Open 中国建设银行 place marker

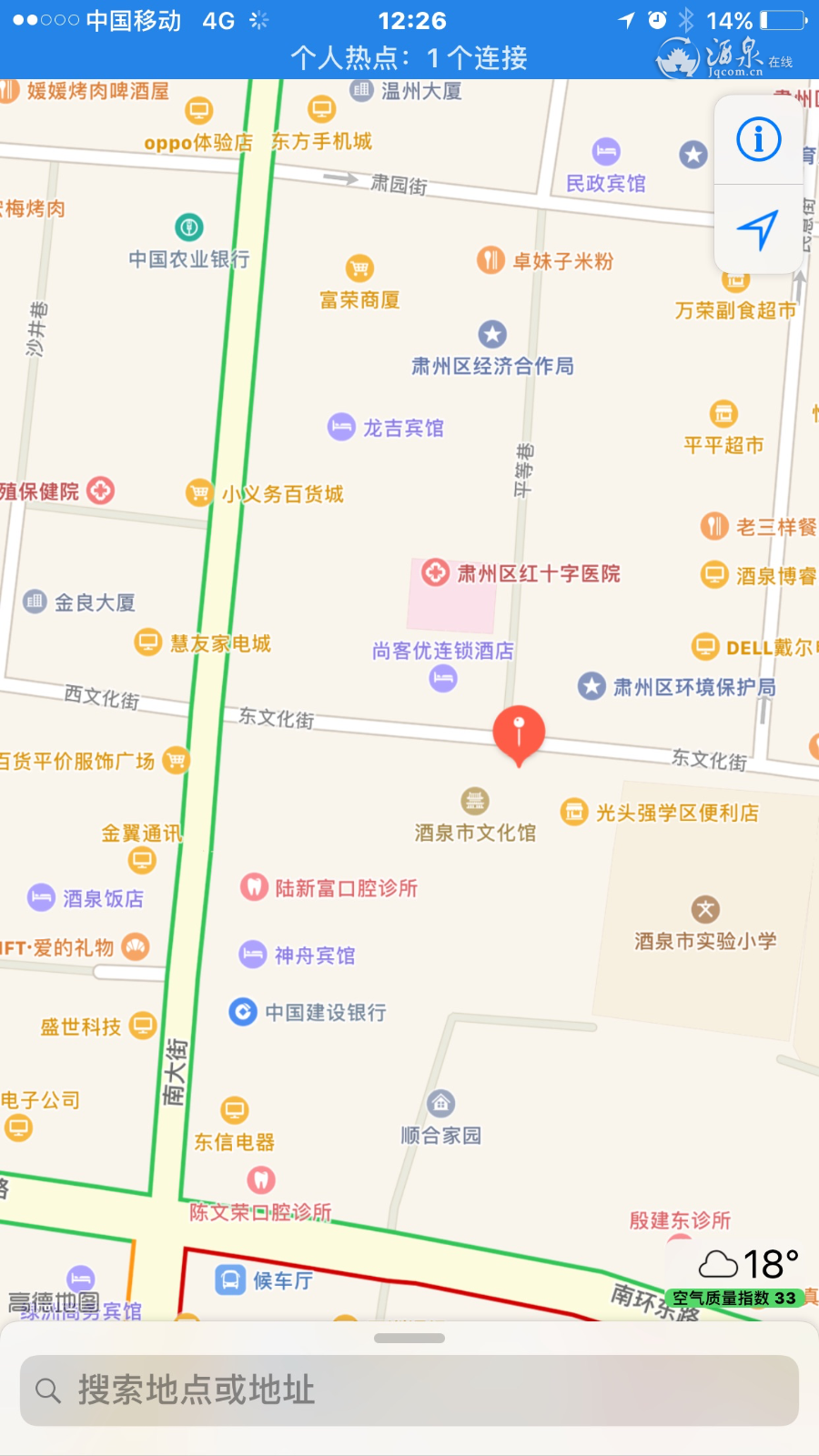pyautogui.click(x=243, y=1011)
